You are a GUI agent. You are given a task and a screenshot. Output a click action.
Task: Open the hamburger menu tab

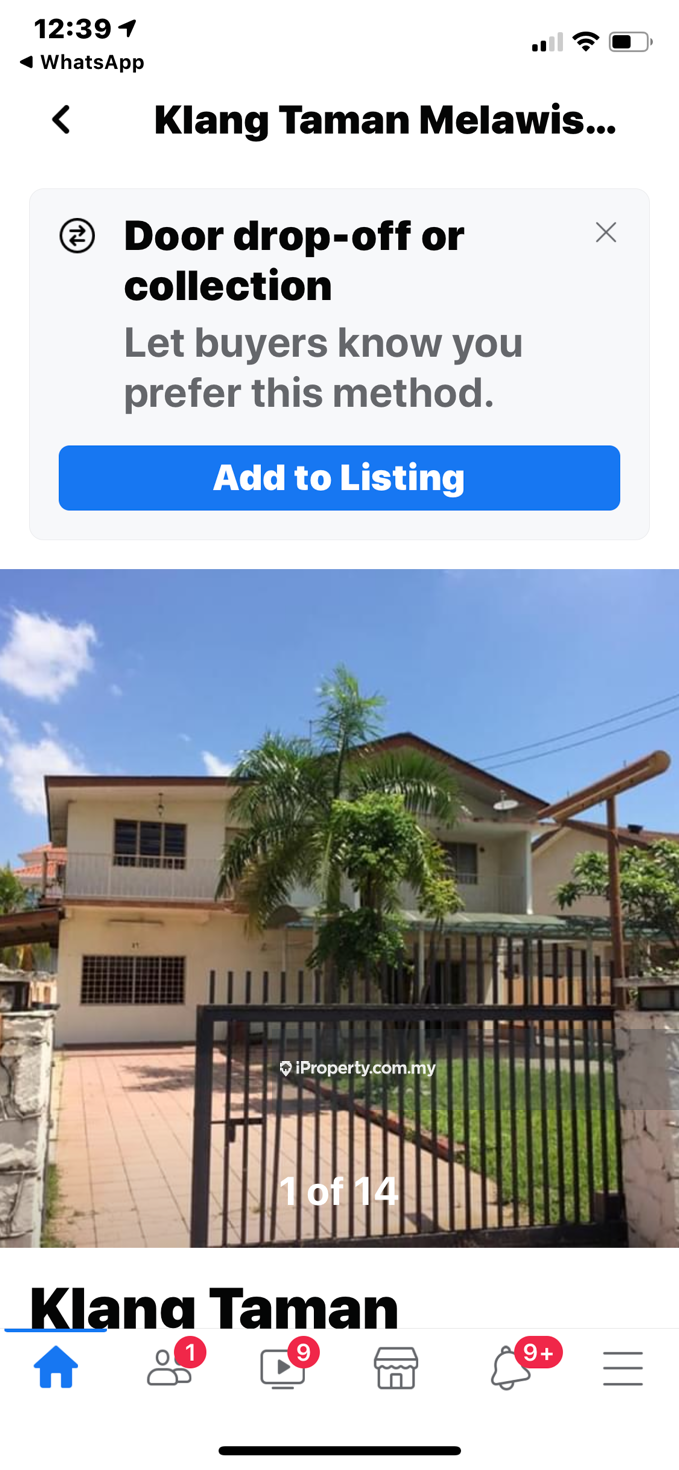622,1368
